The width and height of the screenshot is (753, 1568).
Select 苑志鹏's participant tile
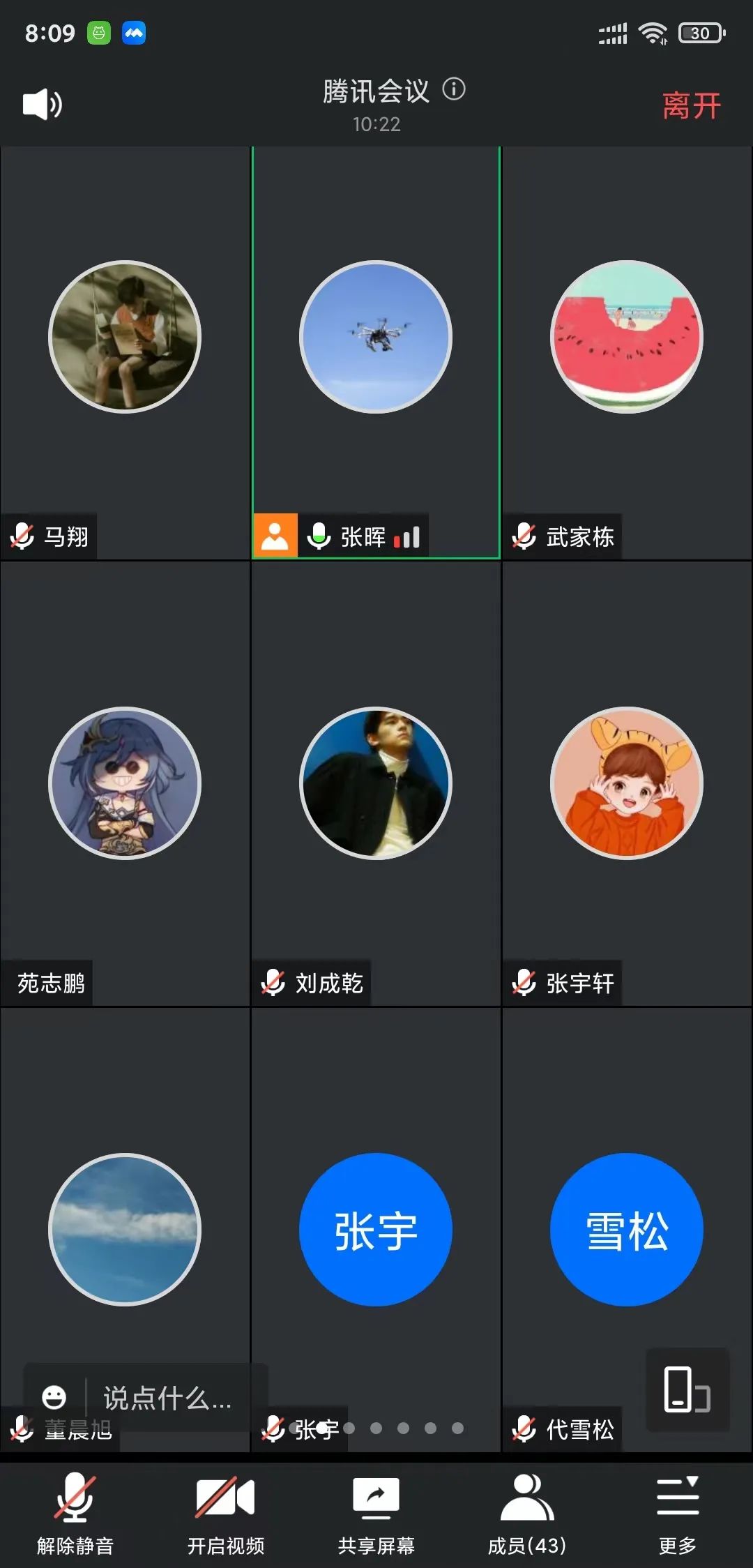(125, 783)
